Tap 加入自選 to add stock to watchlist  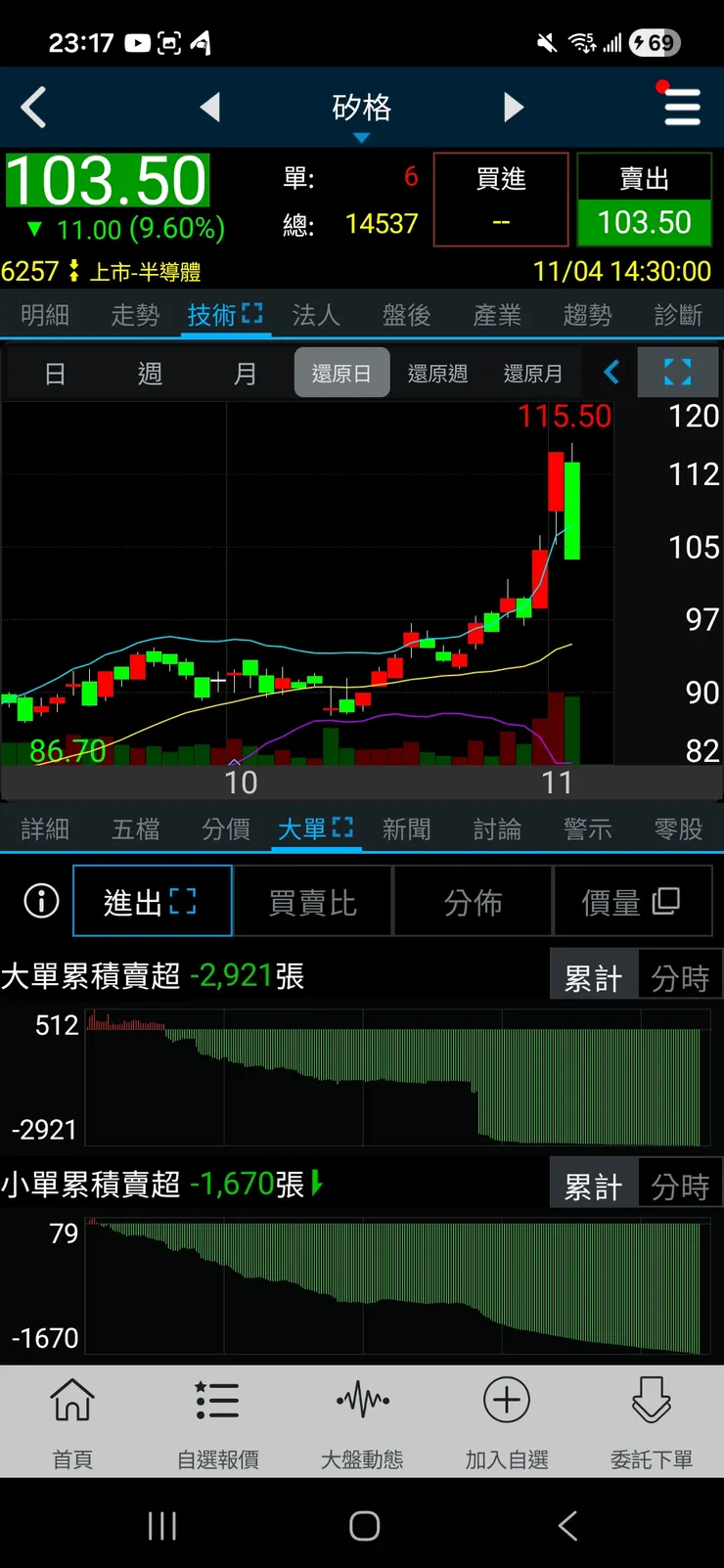505,1421
